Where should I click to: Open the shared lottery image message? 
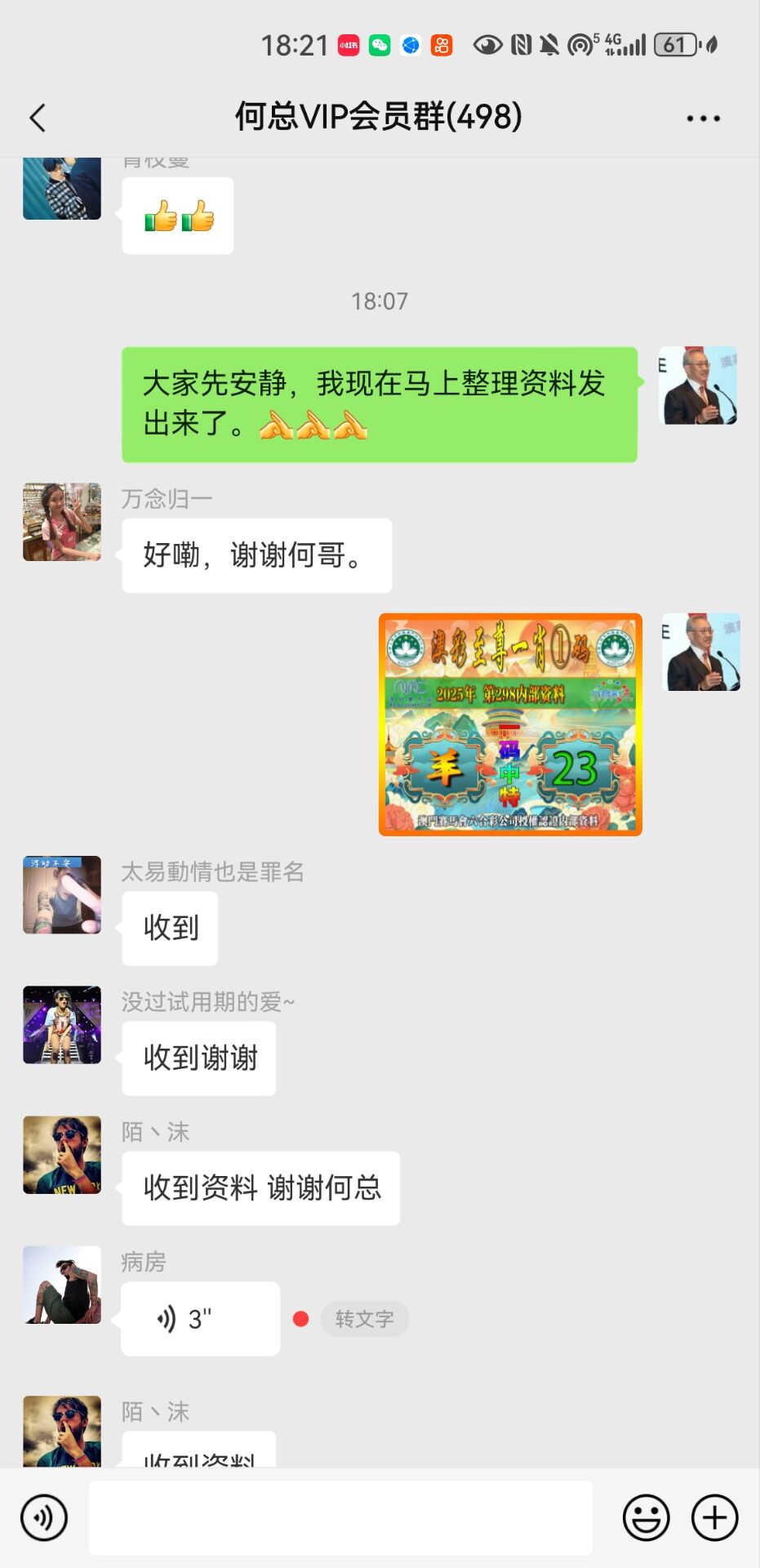coord(510,724)
